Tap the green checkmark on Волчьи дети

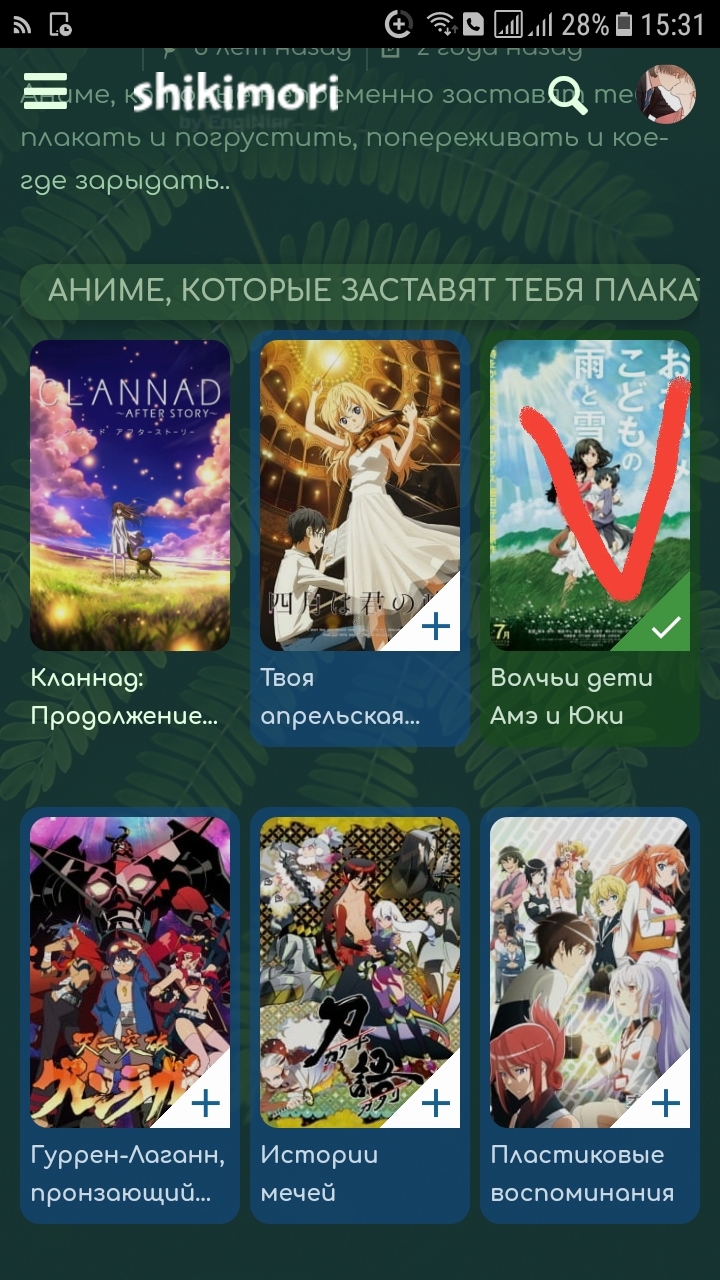click(665, 628)
